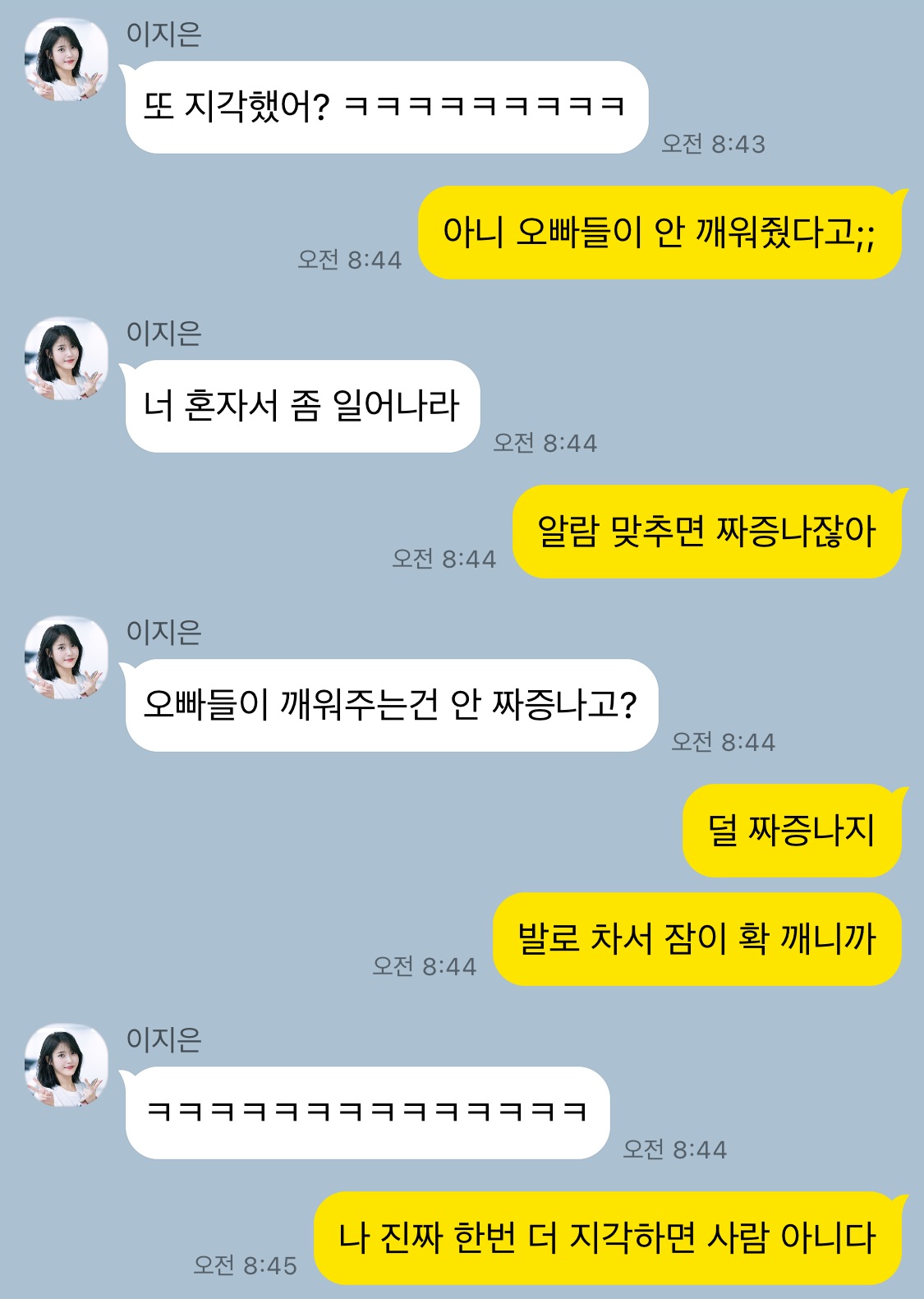
Task: Click the '덜 짜증나지' message bubble
Action: (793, 832)
